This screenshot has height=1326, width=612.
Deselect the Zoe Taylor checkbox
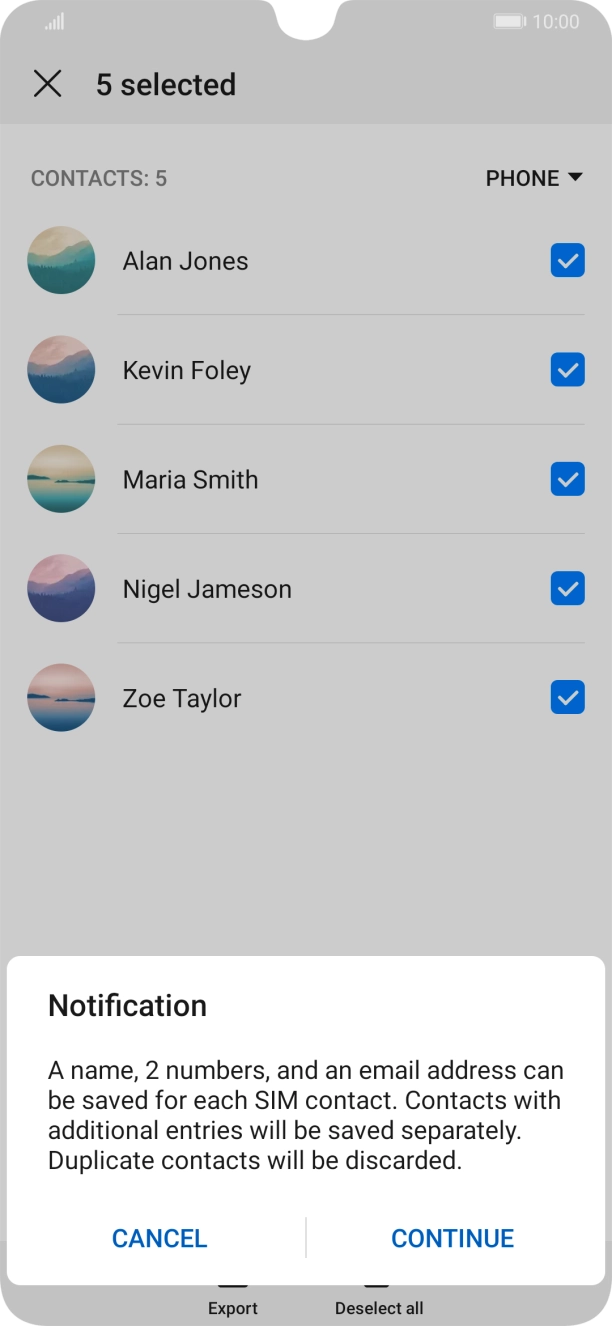pyautogui.click(x=567, y=698)
